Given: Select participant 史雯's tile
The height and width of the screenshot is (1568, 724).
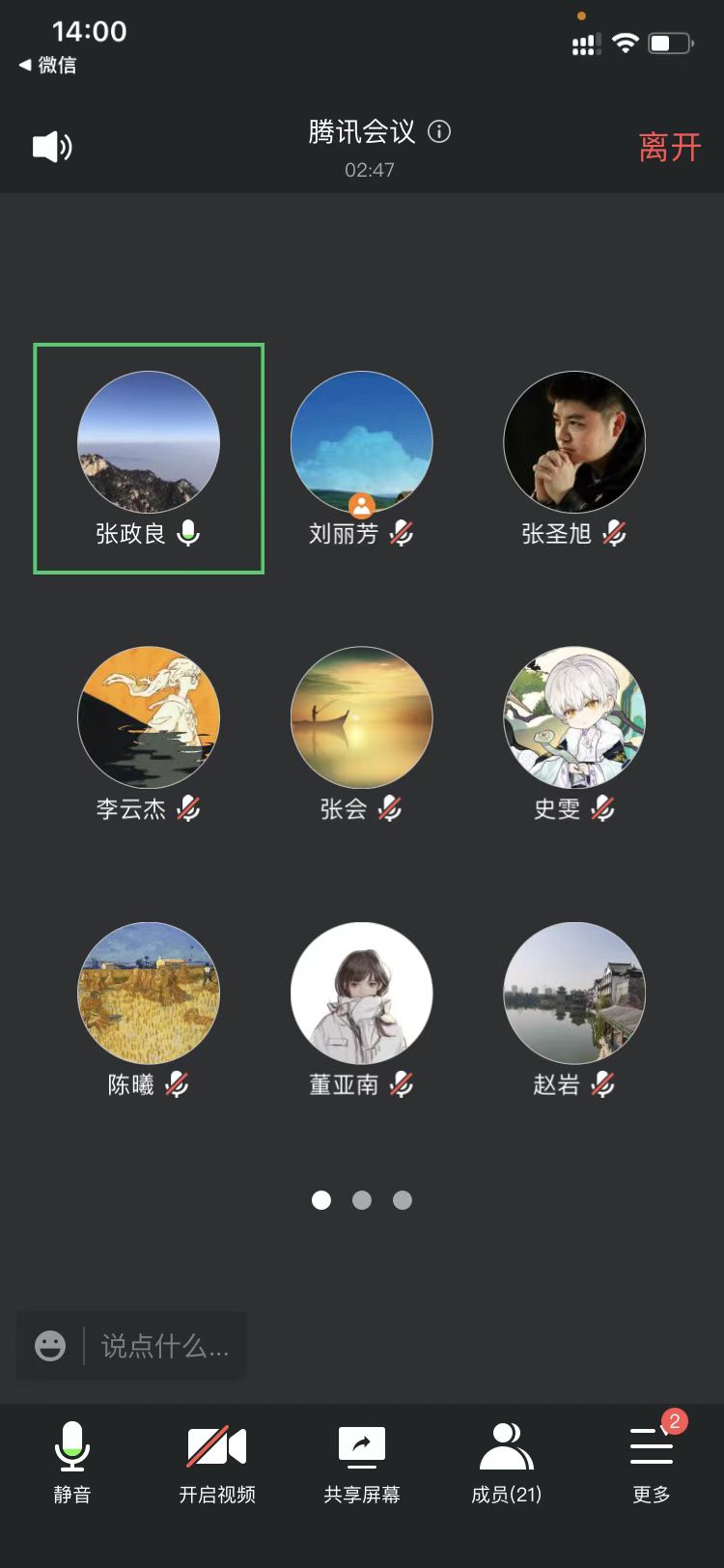Looking at the screenshot, I should pyautogui.click(x=574, y=734).
